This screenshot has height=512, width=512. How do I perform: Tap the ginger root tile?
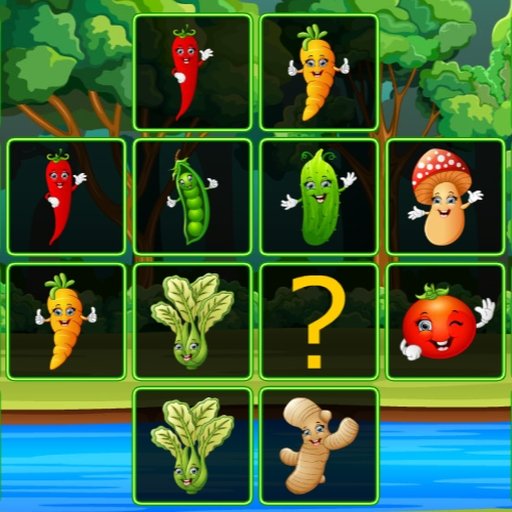(319, 446)
